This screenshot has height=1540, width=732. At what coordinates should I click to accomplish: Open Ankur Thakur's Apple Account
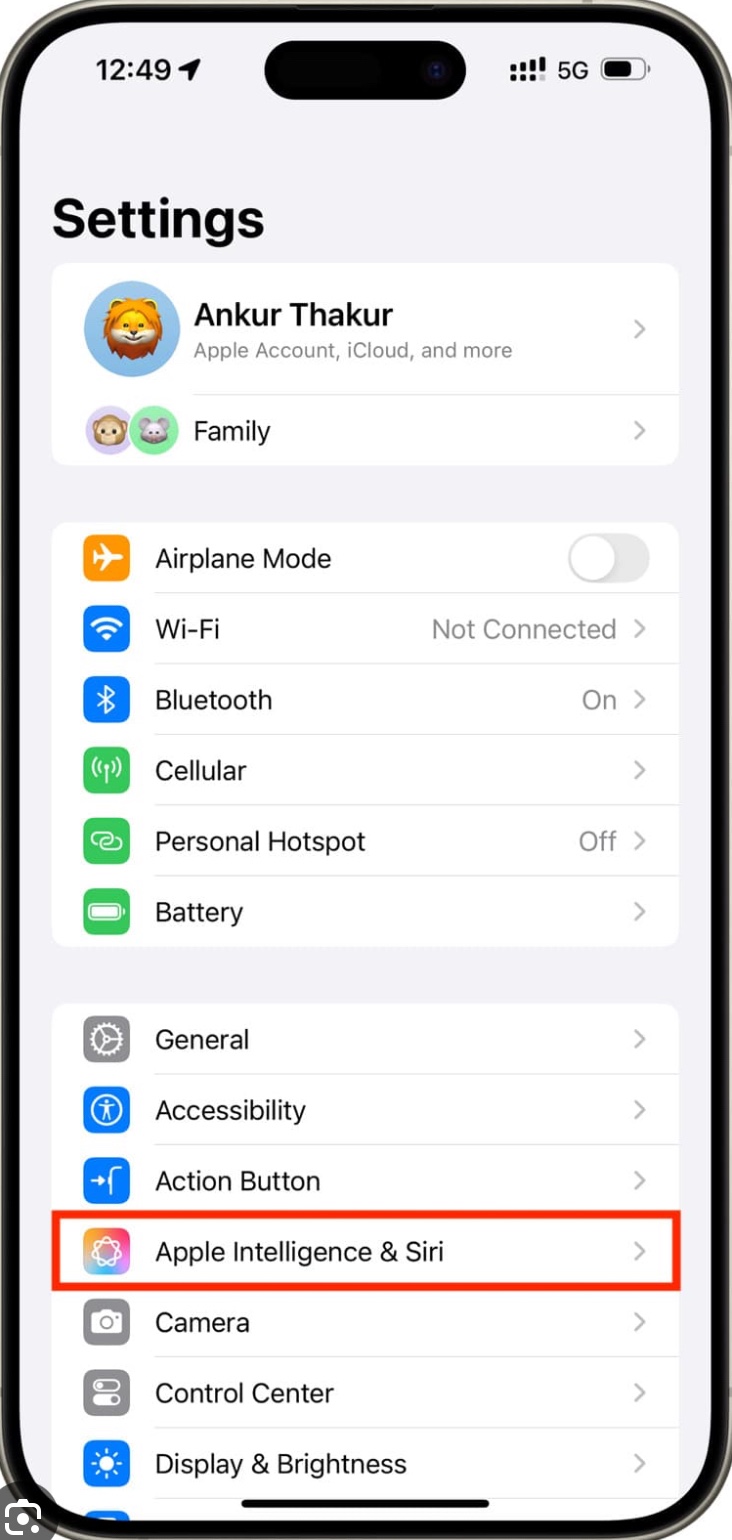(x=365, y=329)
